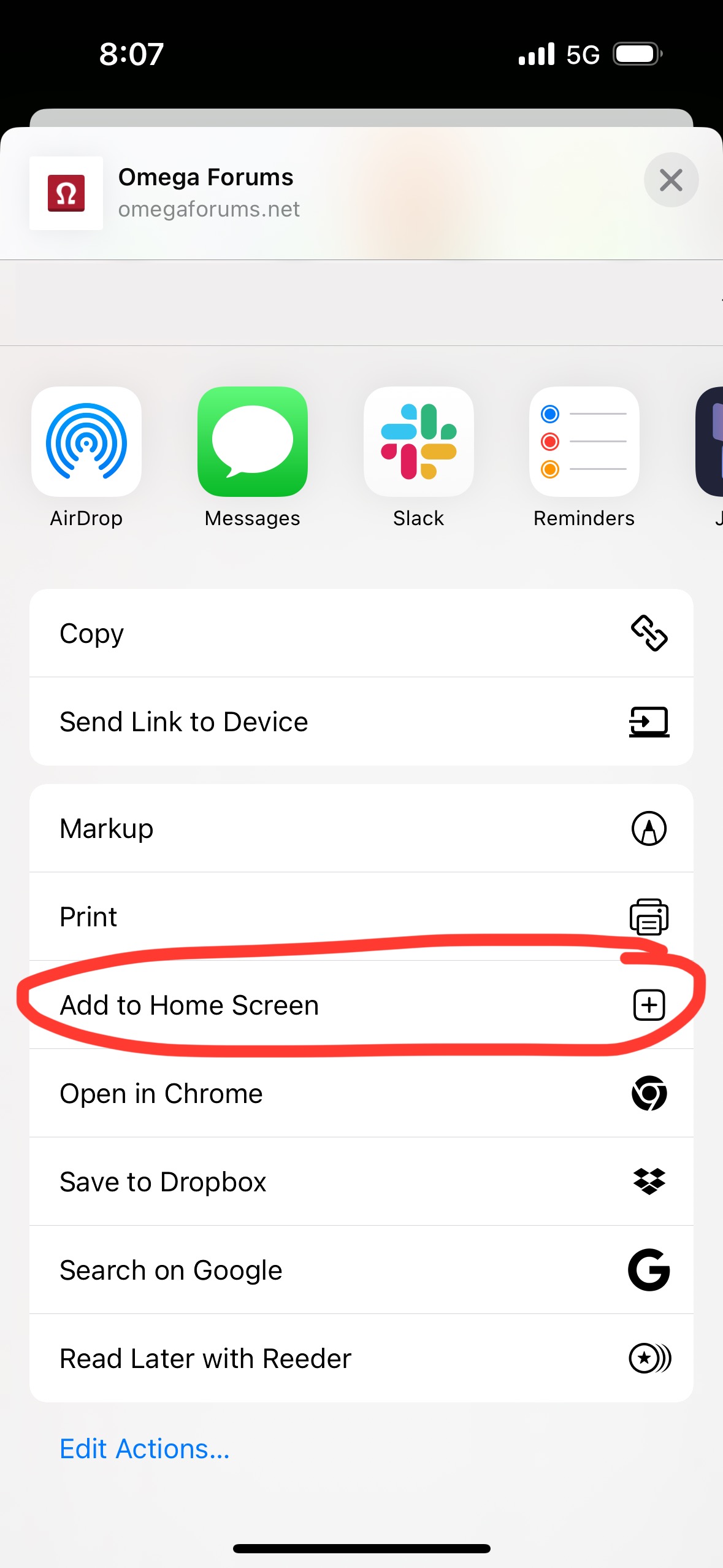Select Search on Google
This screenshot has width=723, height=1568.
click(x=361, y=1270)
